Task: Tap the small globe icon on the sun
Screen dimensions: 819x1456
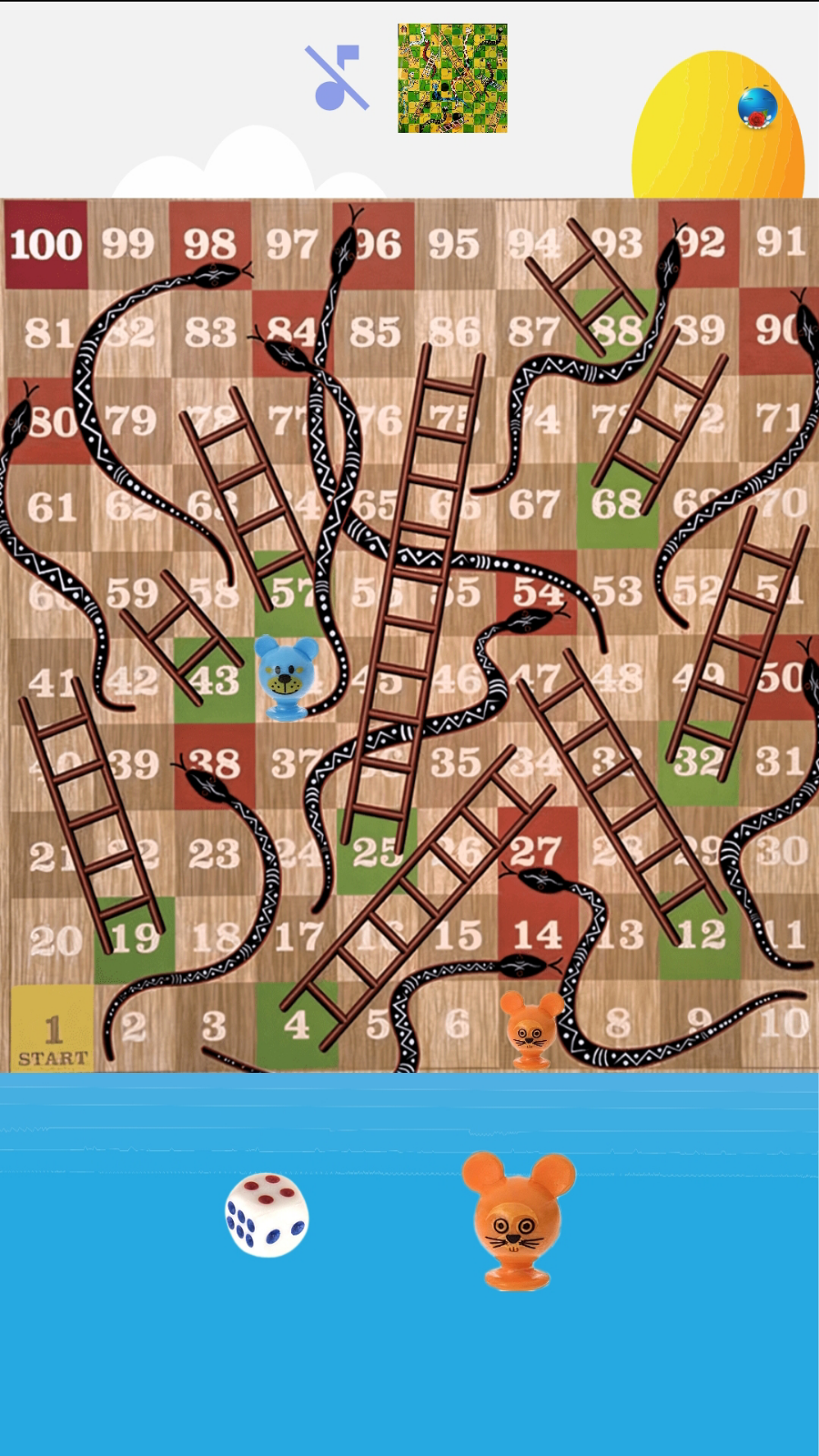Action: (757, 108)
